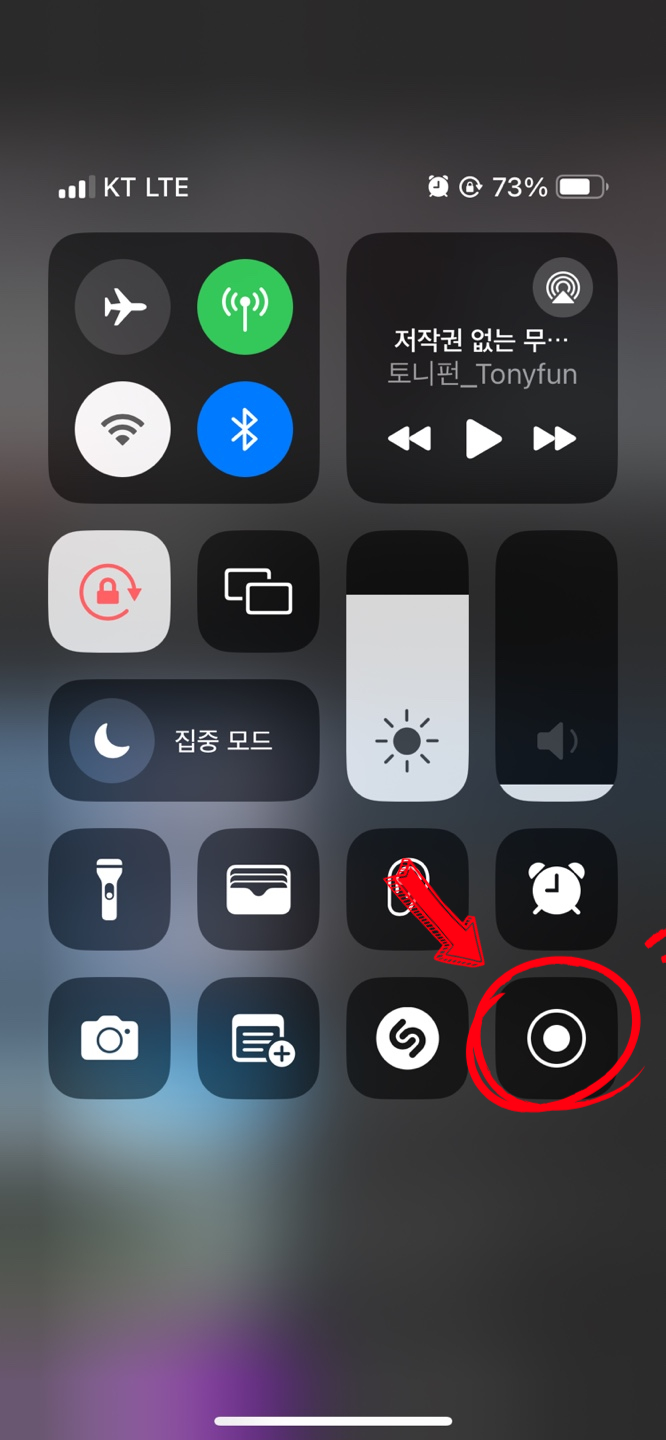The height and width of the screenshot is (1440, 666).
Task: Tap the brightness slider
Action: click(407, 666)
